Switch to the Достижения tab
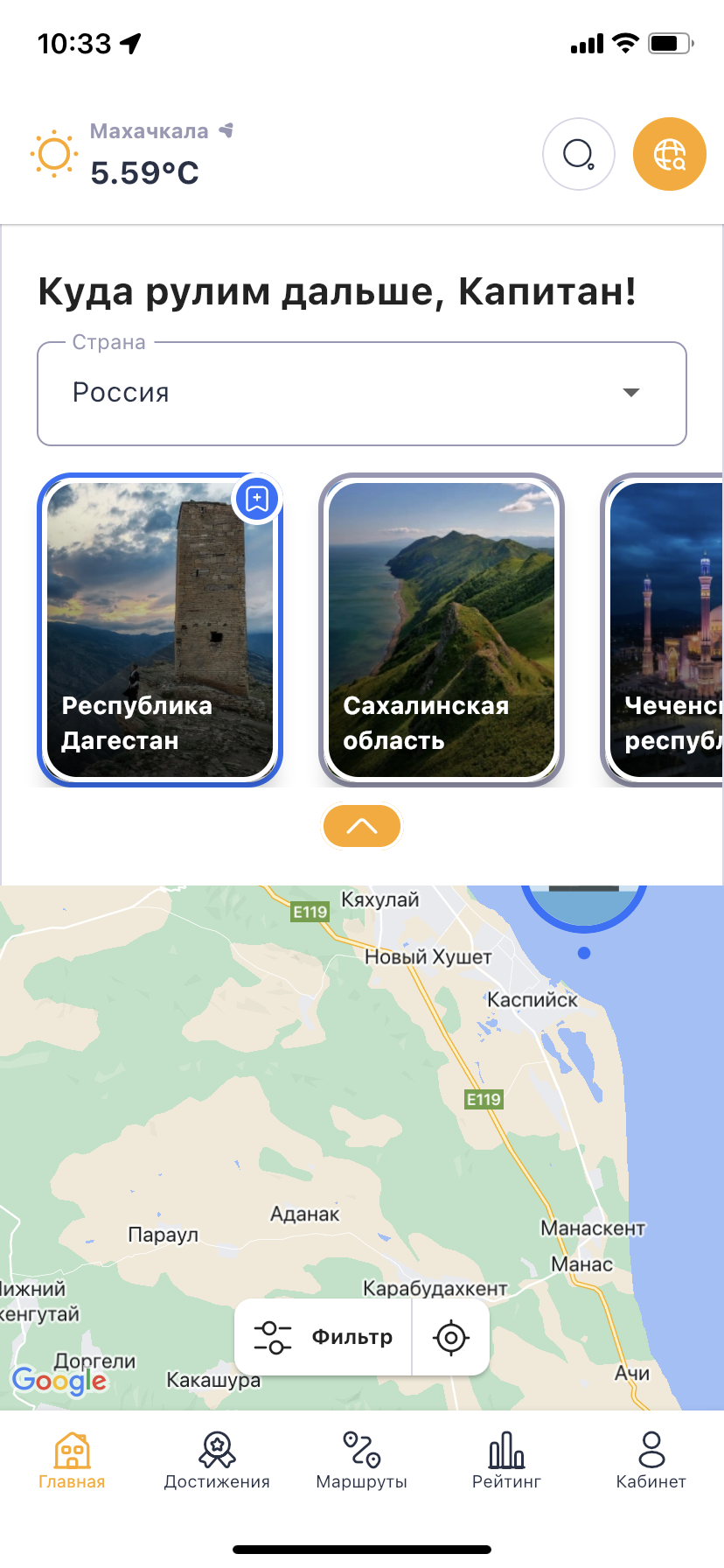The width and height of the screenshot is (724, 1568). click(217, 1460)
